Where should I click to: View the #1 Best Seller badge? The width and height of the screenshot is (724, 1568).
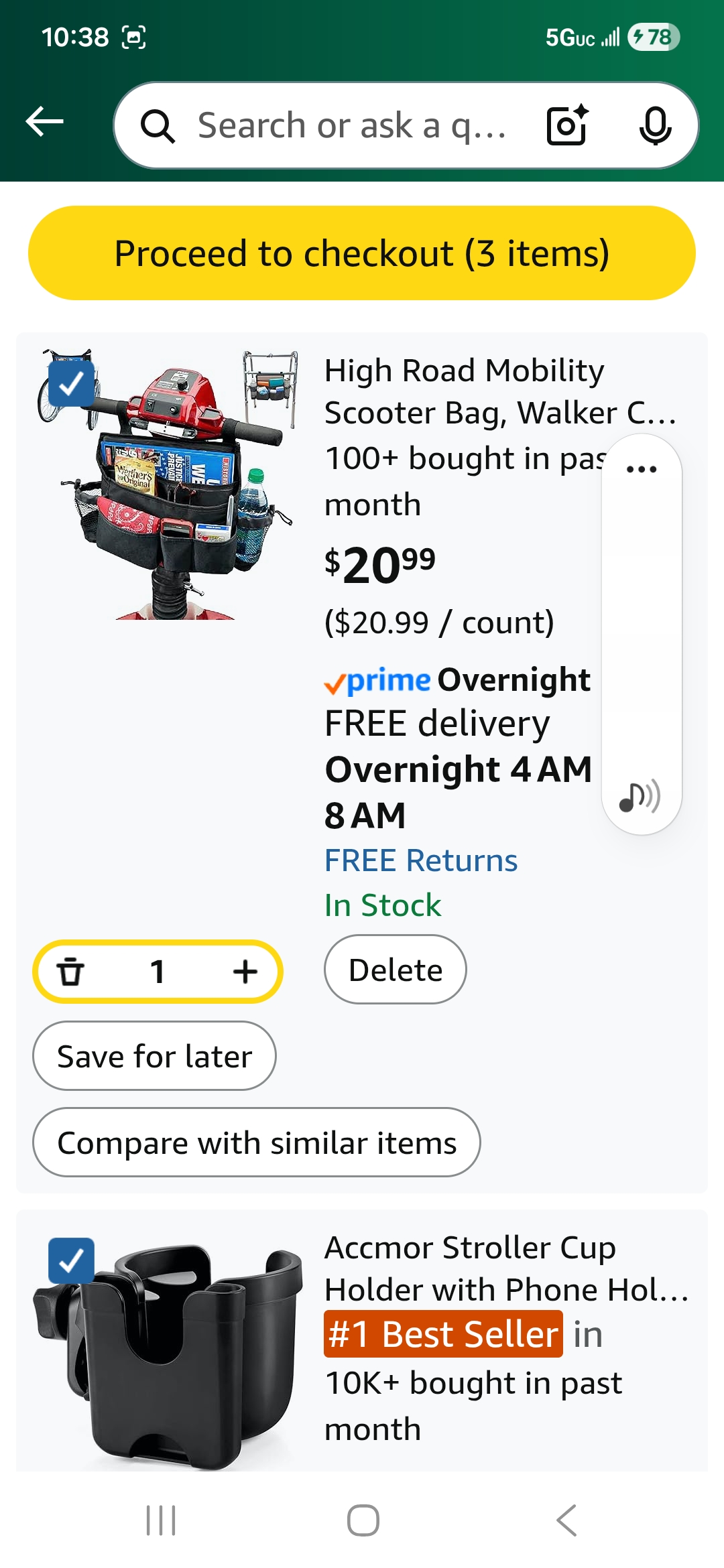click(x=443, y=1334)
